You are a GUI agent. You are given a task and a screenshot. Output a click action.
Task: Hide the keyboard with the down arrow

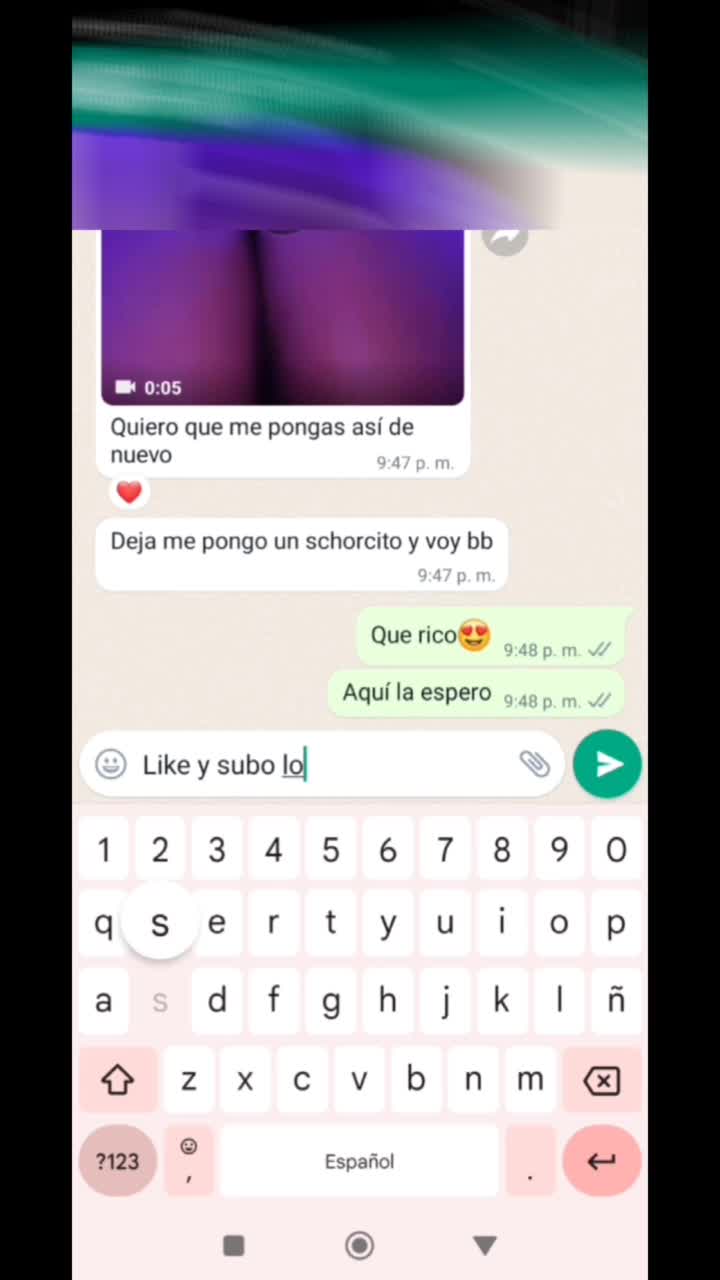click(x=485, y=1245)
